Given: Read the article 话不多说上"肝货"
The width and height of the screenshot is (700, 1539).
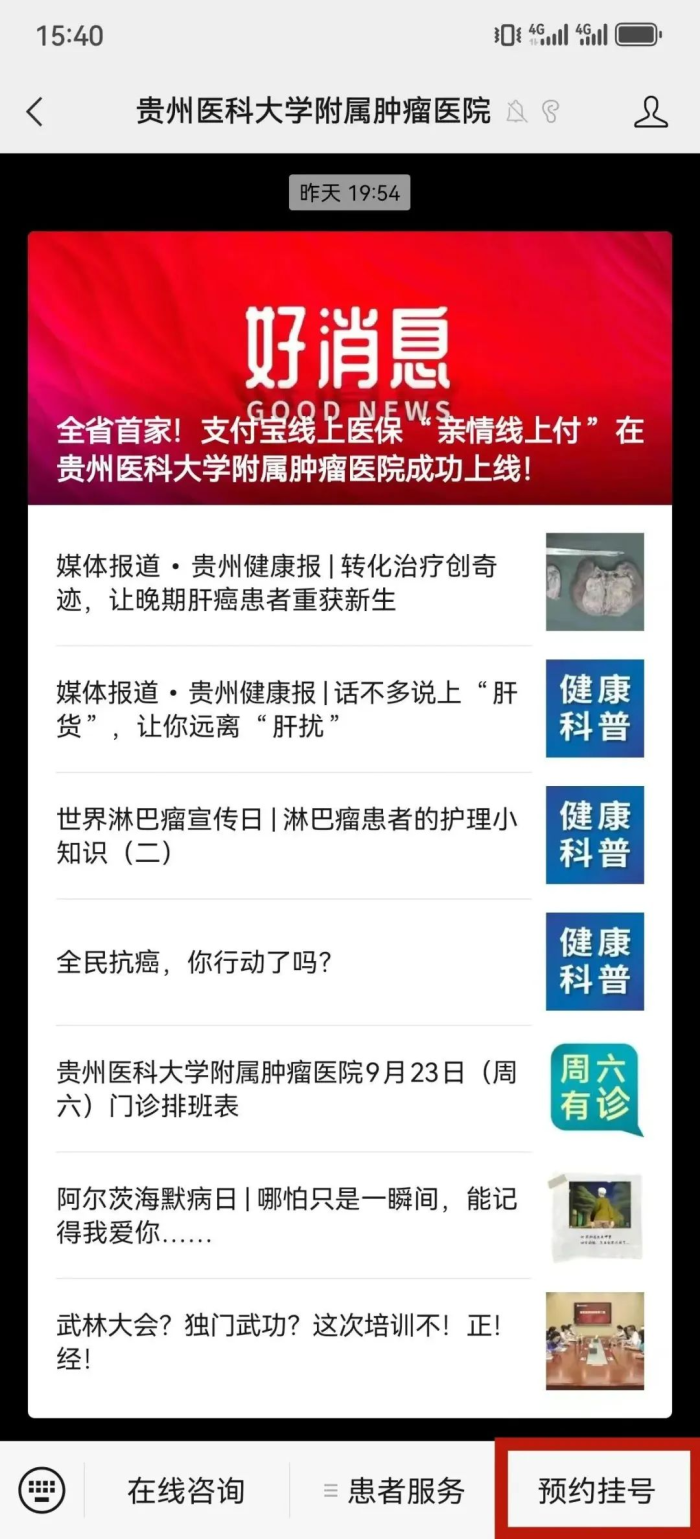Looking at the screenshot, I should 290,709.
